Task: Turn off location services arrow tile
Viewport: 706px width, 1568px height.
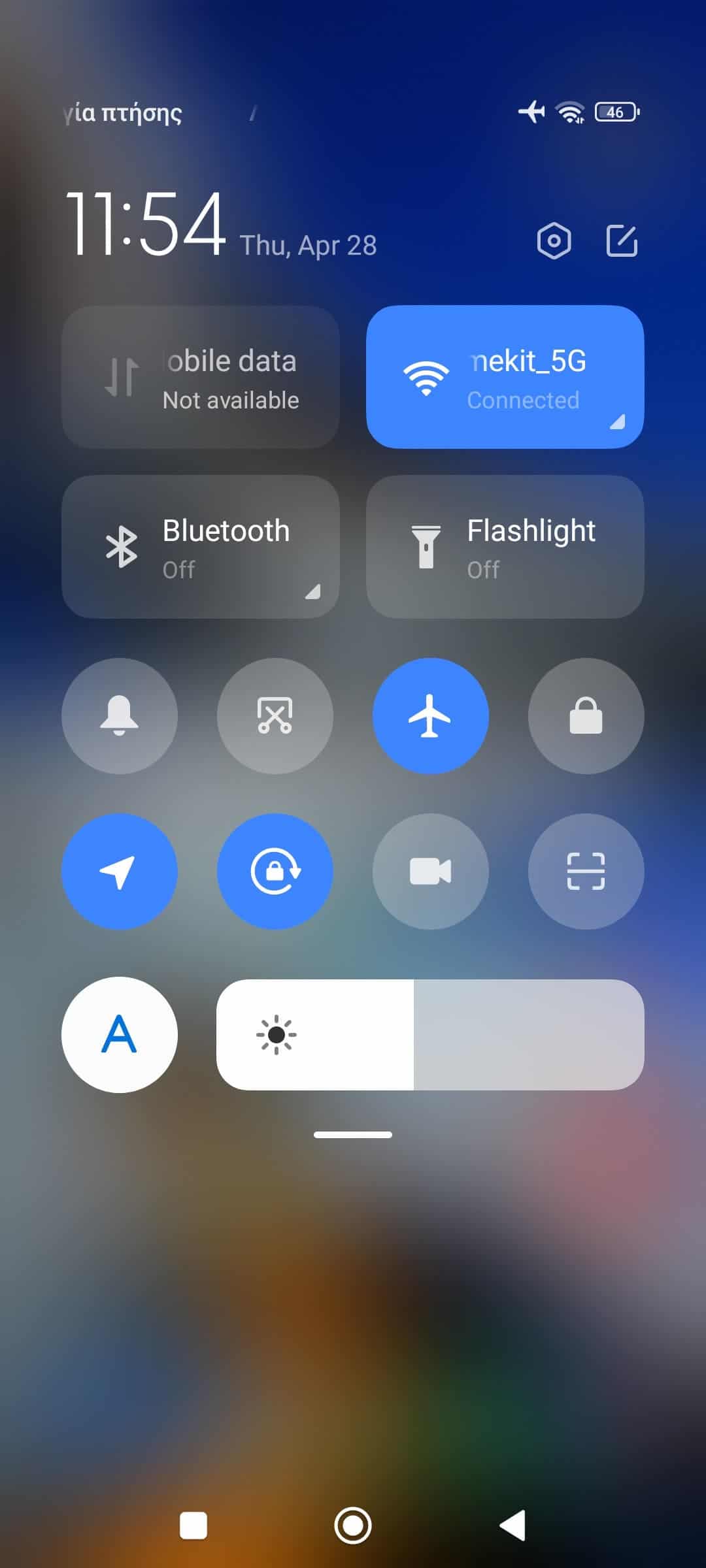Action: coord(120,872)
